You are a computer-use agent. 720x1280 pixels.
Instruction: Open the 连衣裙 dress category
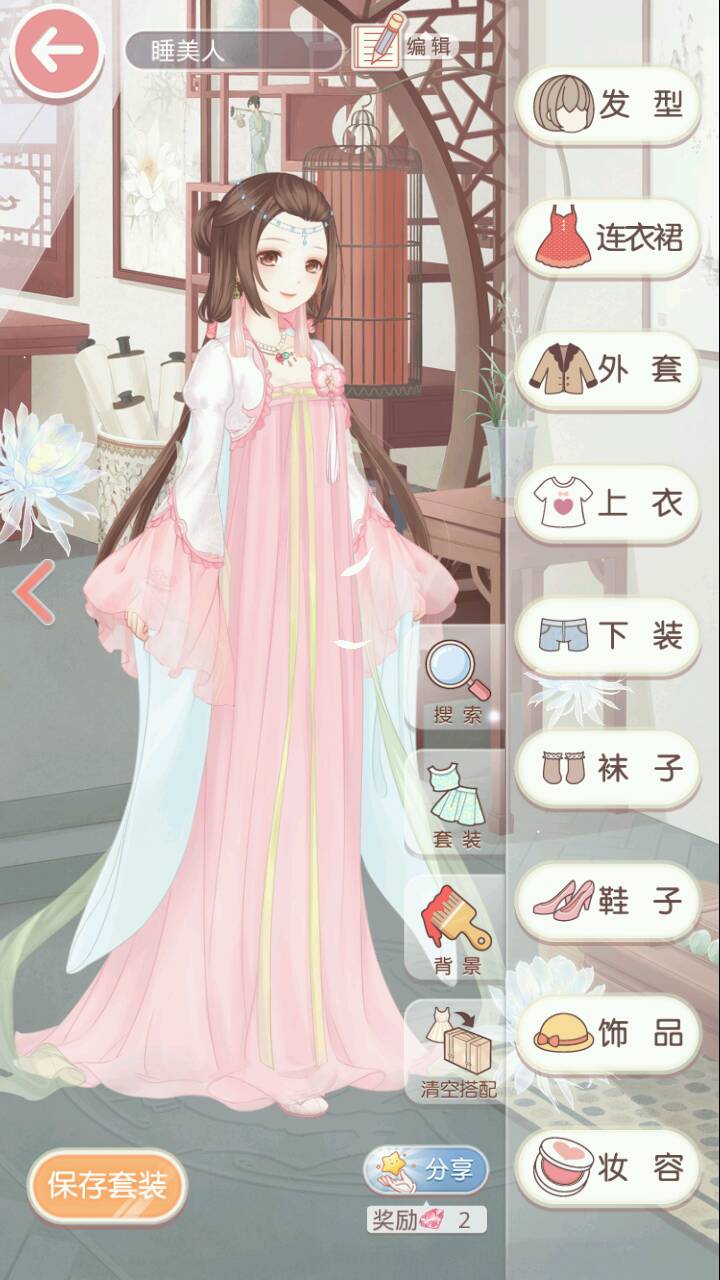[609, 238]
